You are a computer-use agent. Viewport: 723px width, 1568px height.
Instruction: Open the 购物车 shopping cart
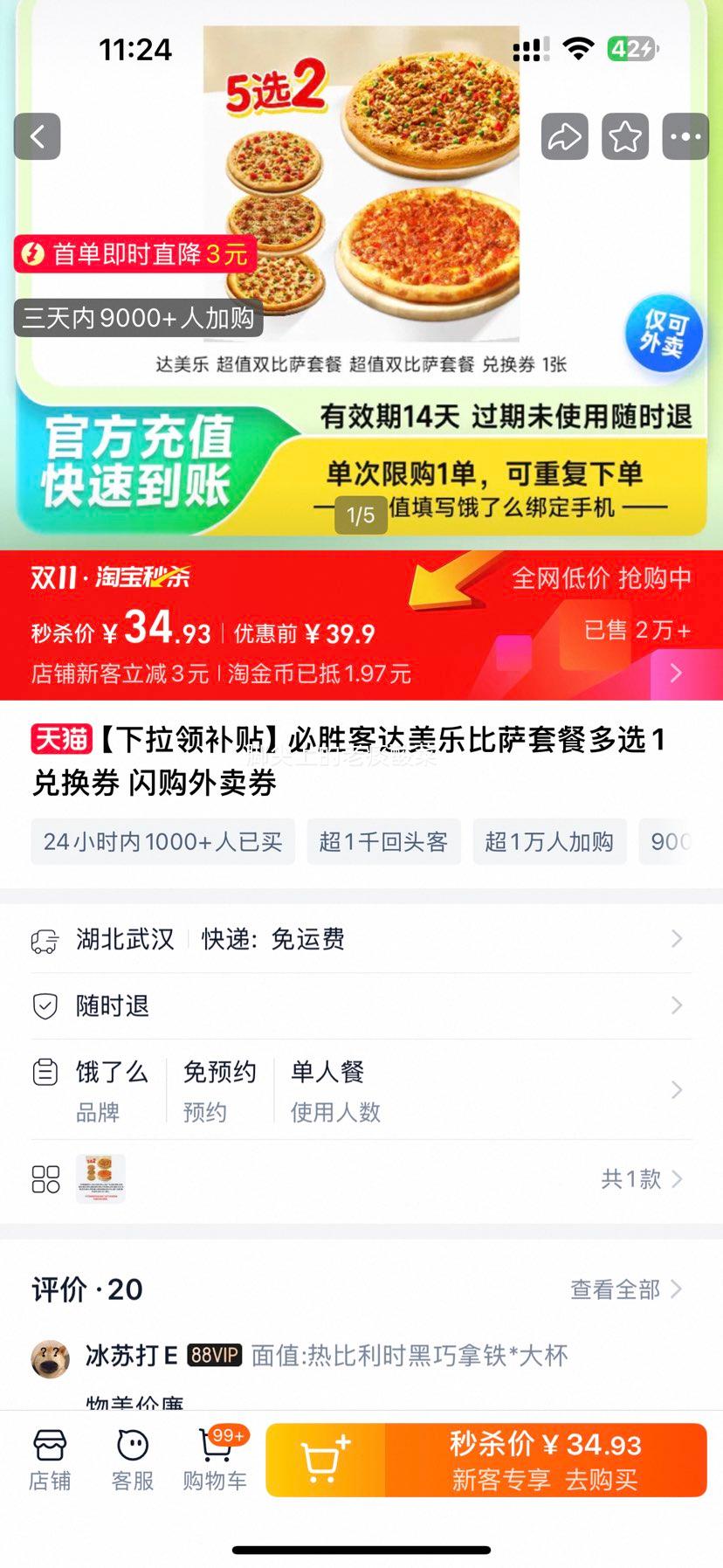click(x=215, y=1461)
